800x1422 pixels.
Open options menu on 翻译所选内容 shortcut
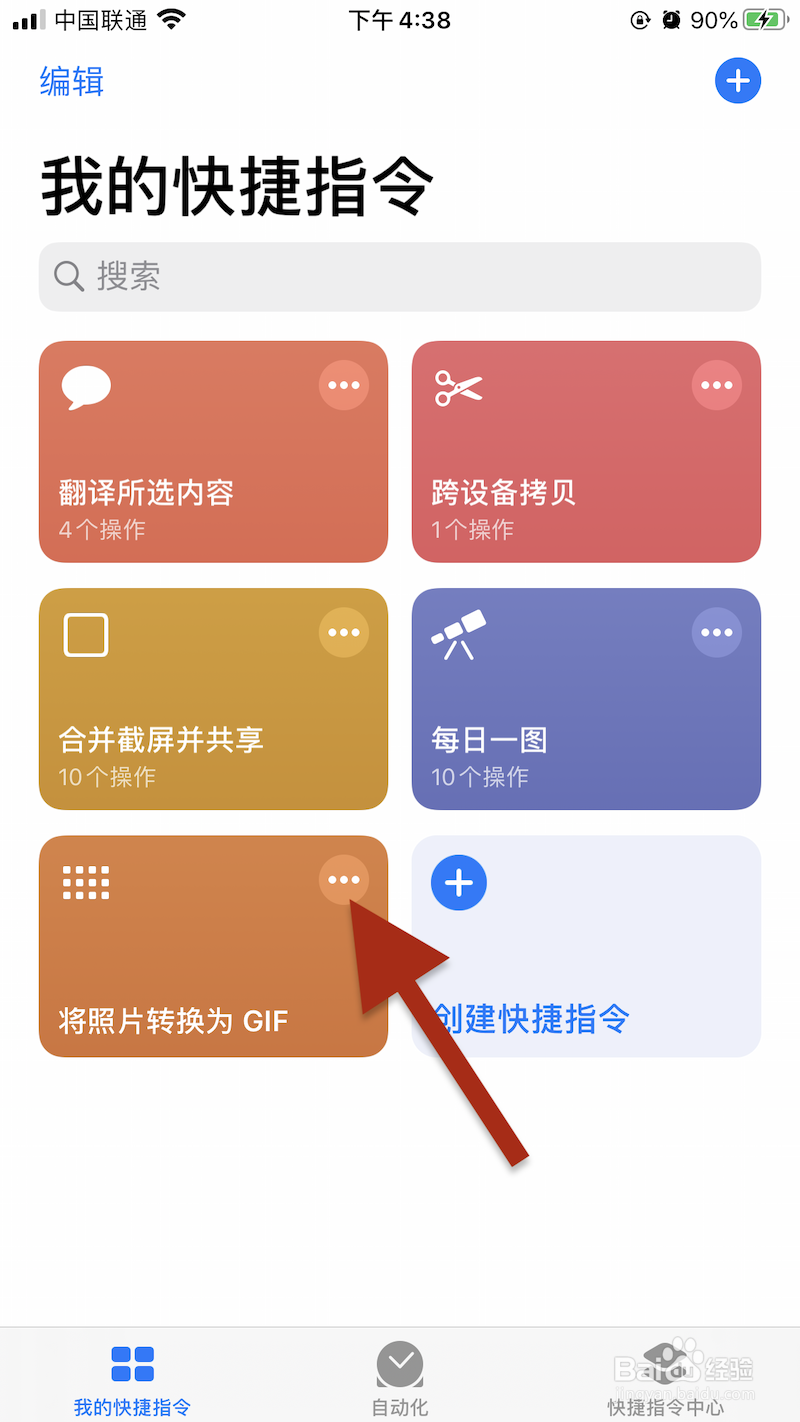344,384
